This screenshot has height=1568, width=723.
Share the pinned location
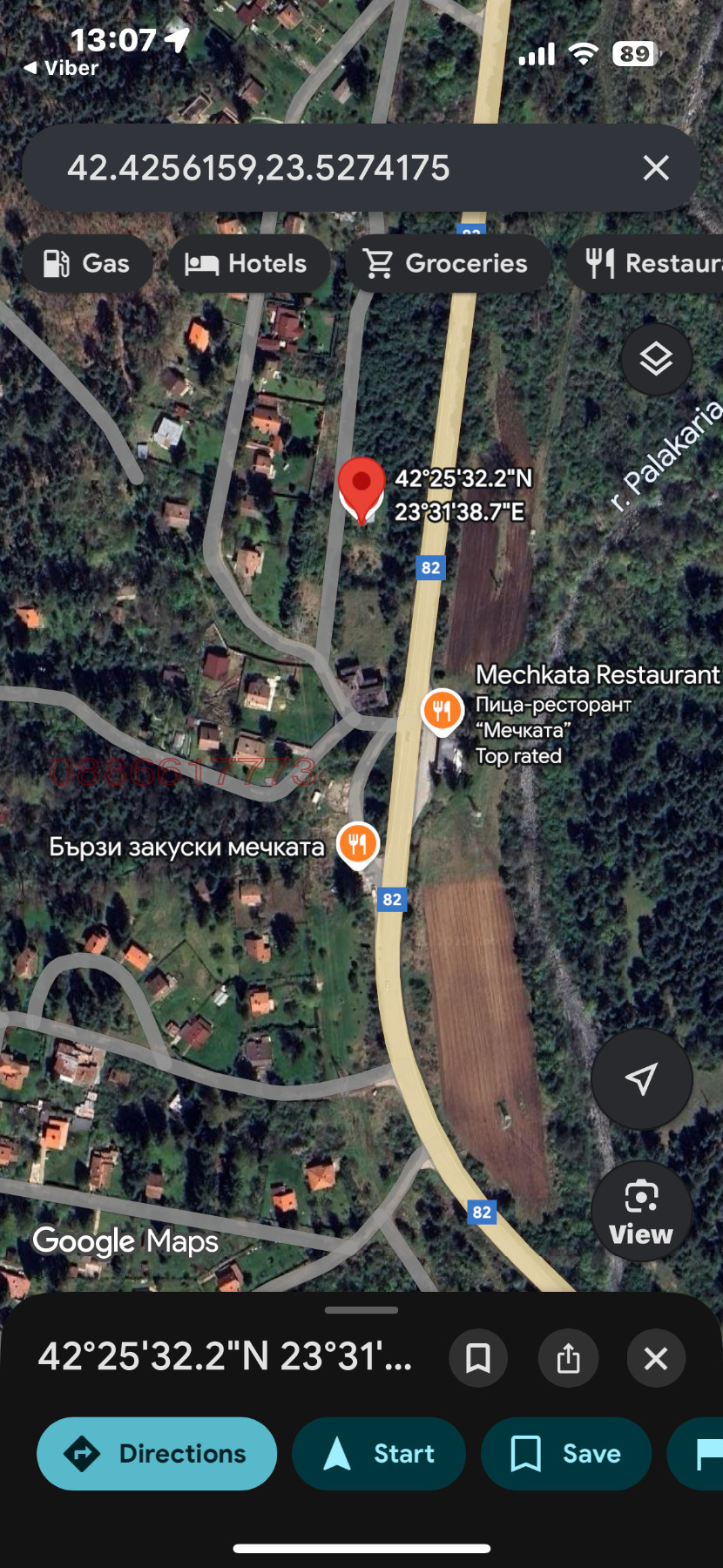pyautogui.click(x=568, y=1357)
